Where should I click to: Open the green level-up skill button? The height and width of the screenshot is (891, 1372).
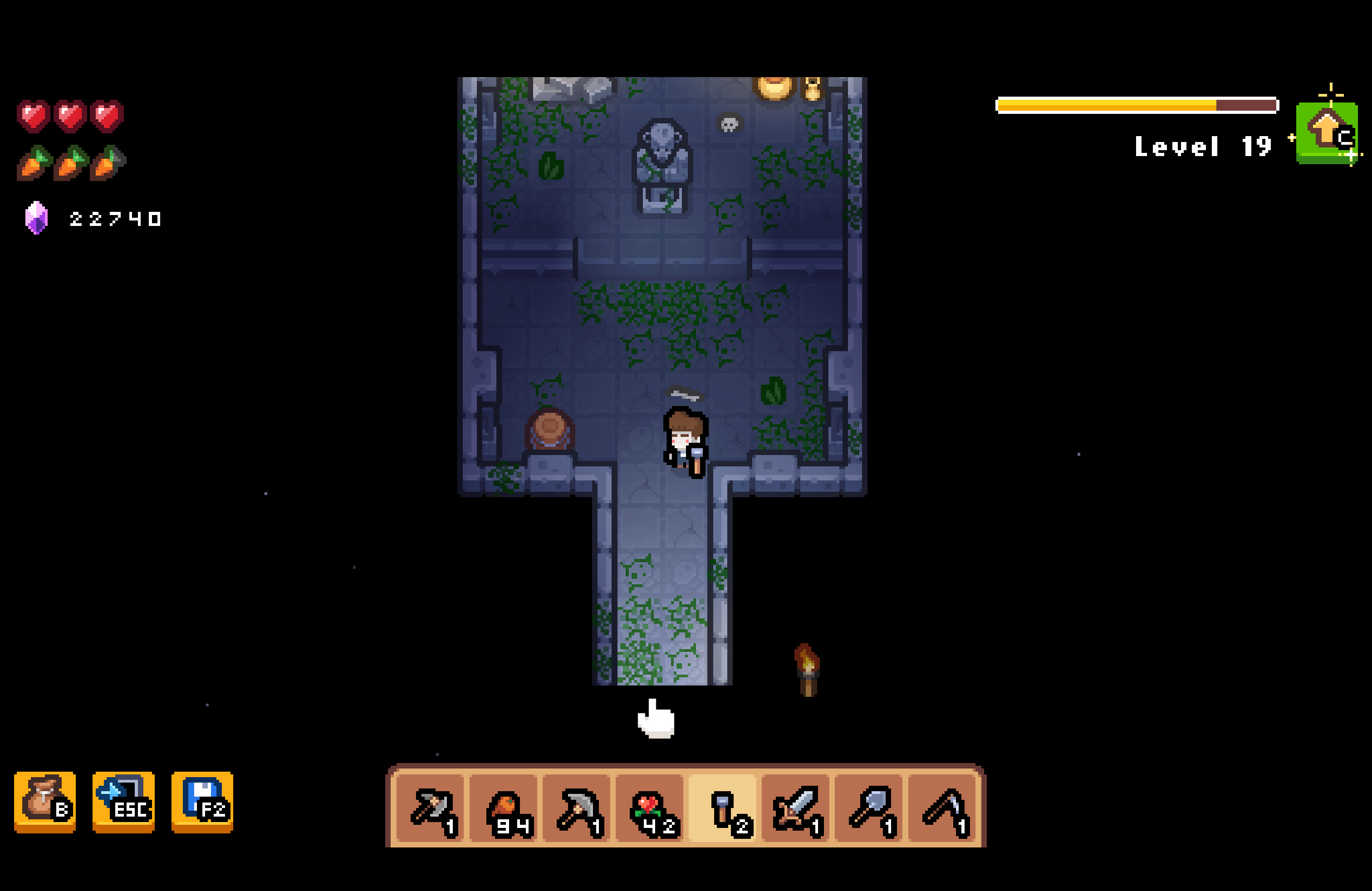(x=1326, y=133)
